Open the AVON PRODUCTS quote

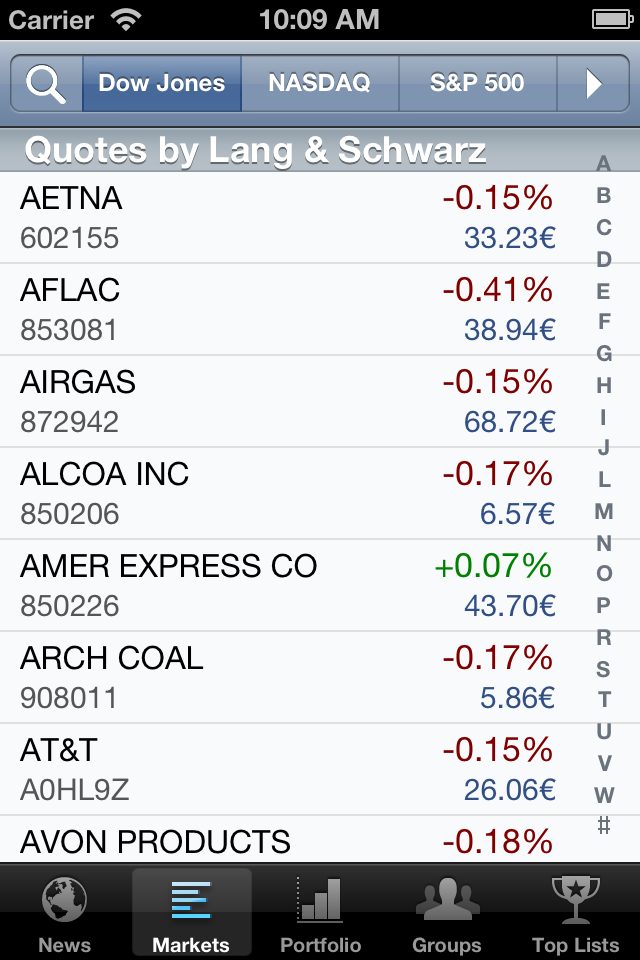pos(290,842)
